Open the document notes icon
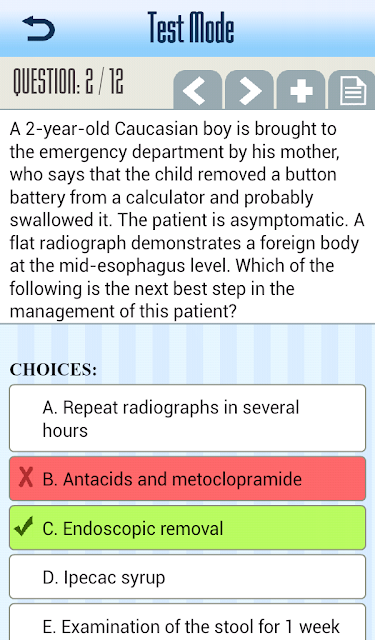The image size is (375, 640). (x=352, y=90)
